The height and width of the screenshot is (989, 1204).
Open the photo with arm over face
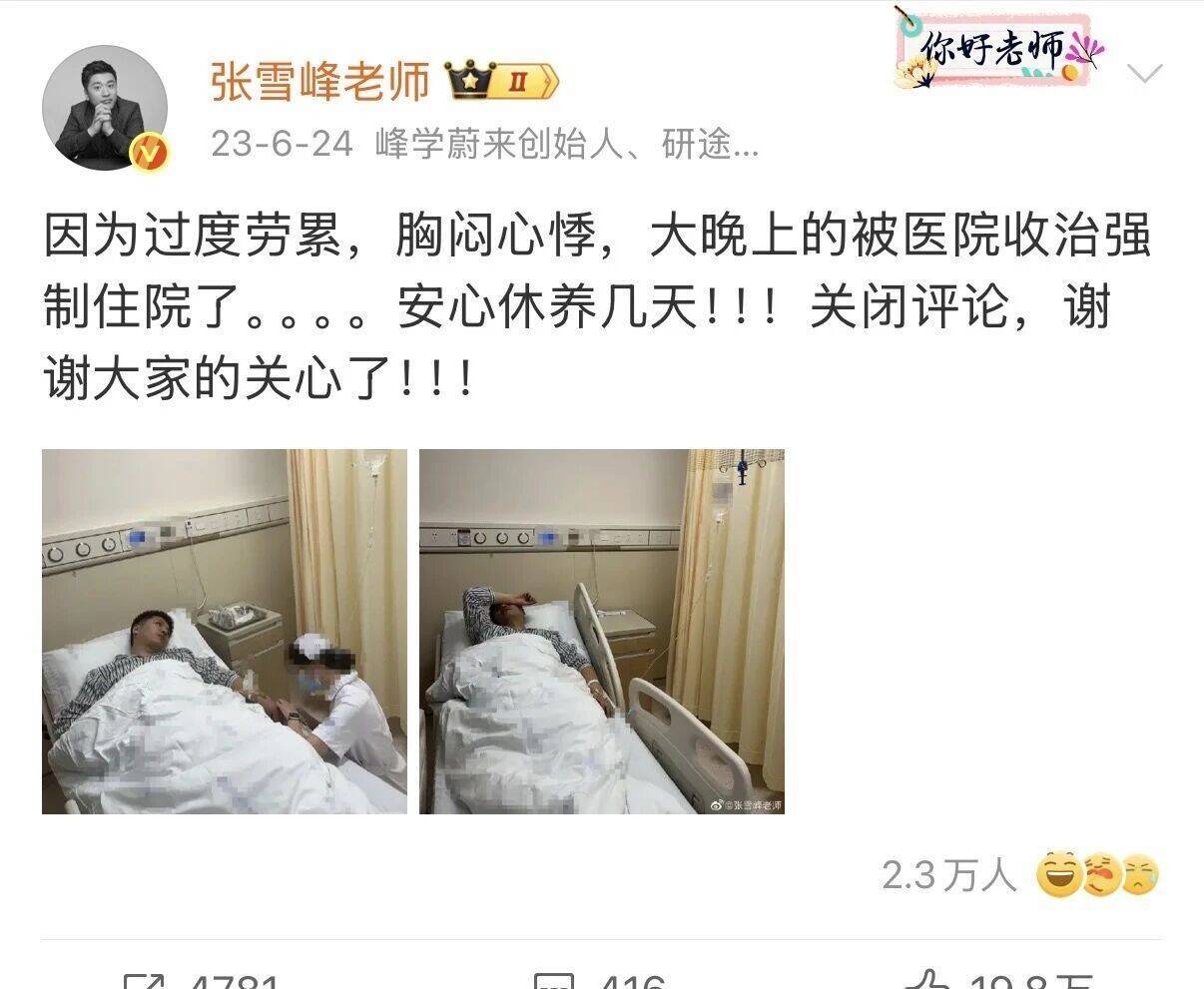(x=602, y=631)
